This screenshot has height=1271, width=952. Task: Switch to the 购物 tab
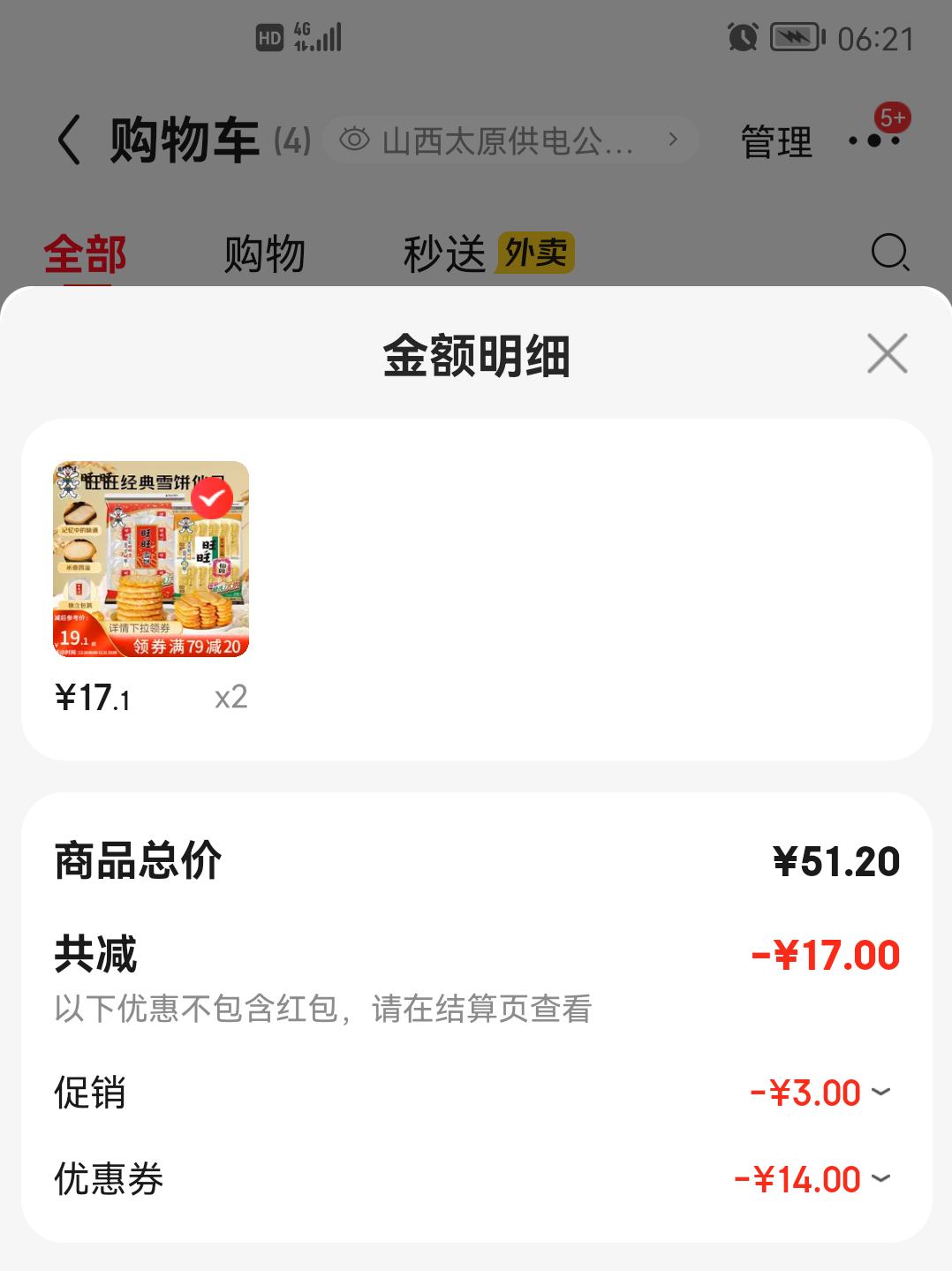pos(264,254)
